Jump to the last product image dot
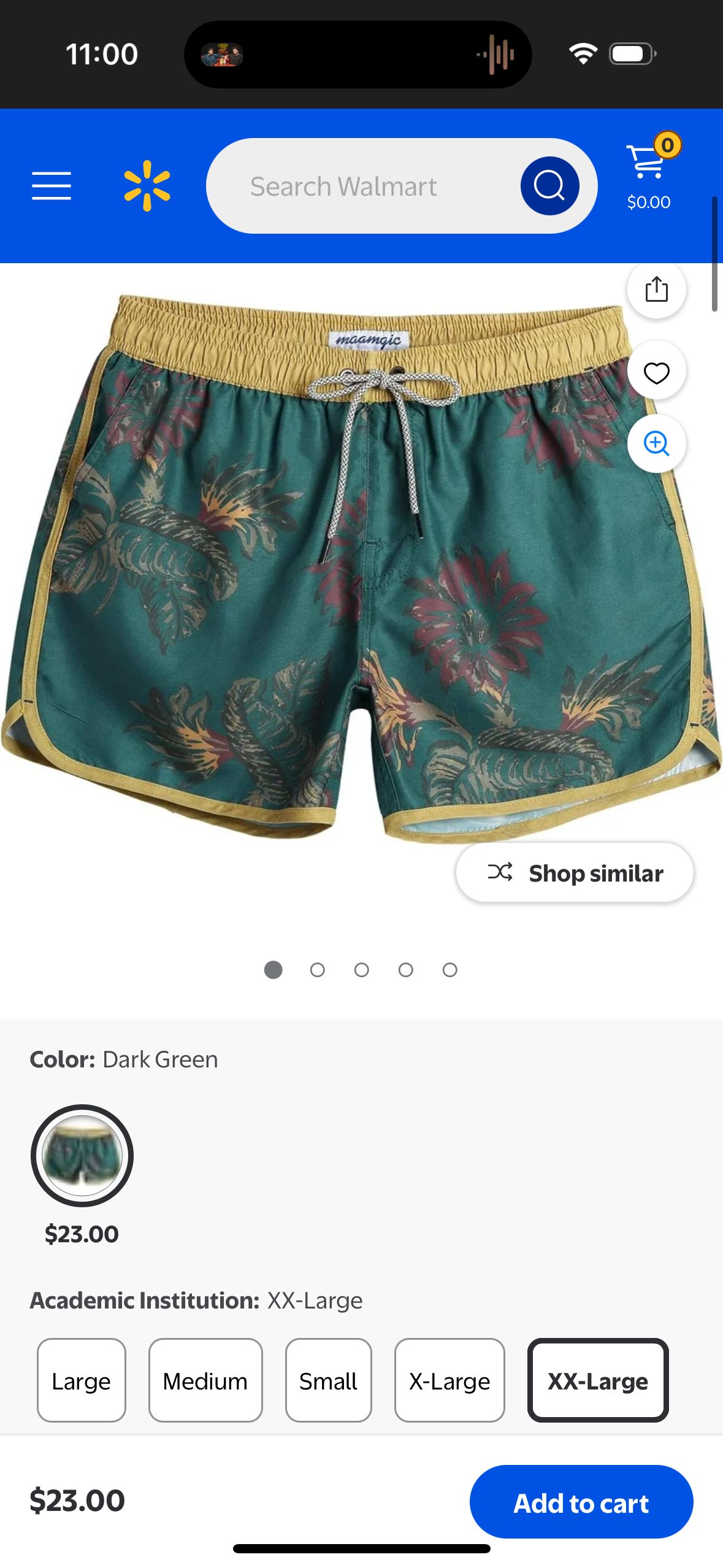Image resolution: width=723 pixels, height=1568 pixels. click(x=449, y=969)
